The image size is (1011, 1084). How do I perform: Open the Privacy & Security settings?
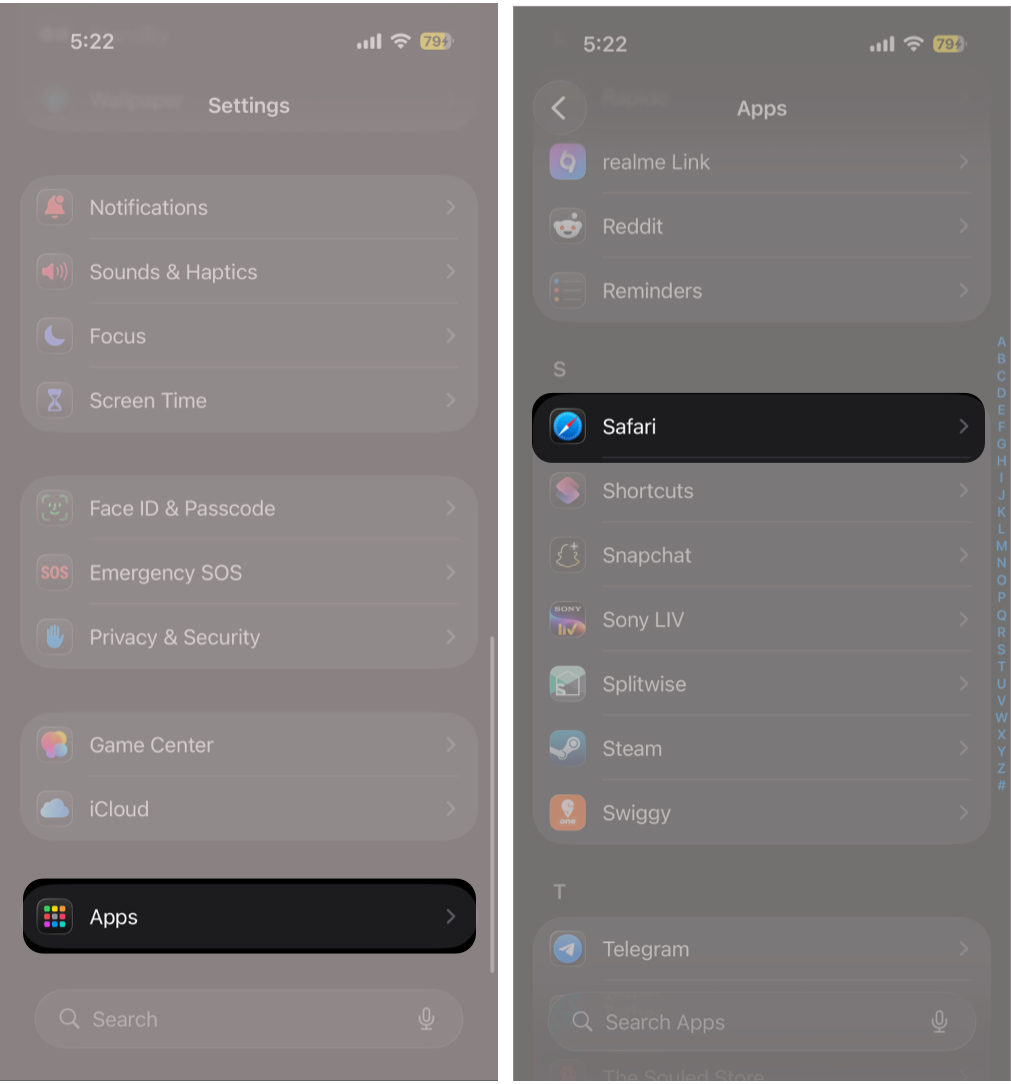[248, 636]
